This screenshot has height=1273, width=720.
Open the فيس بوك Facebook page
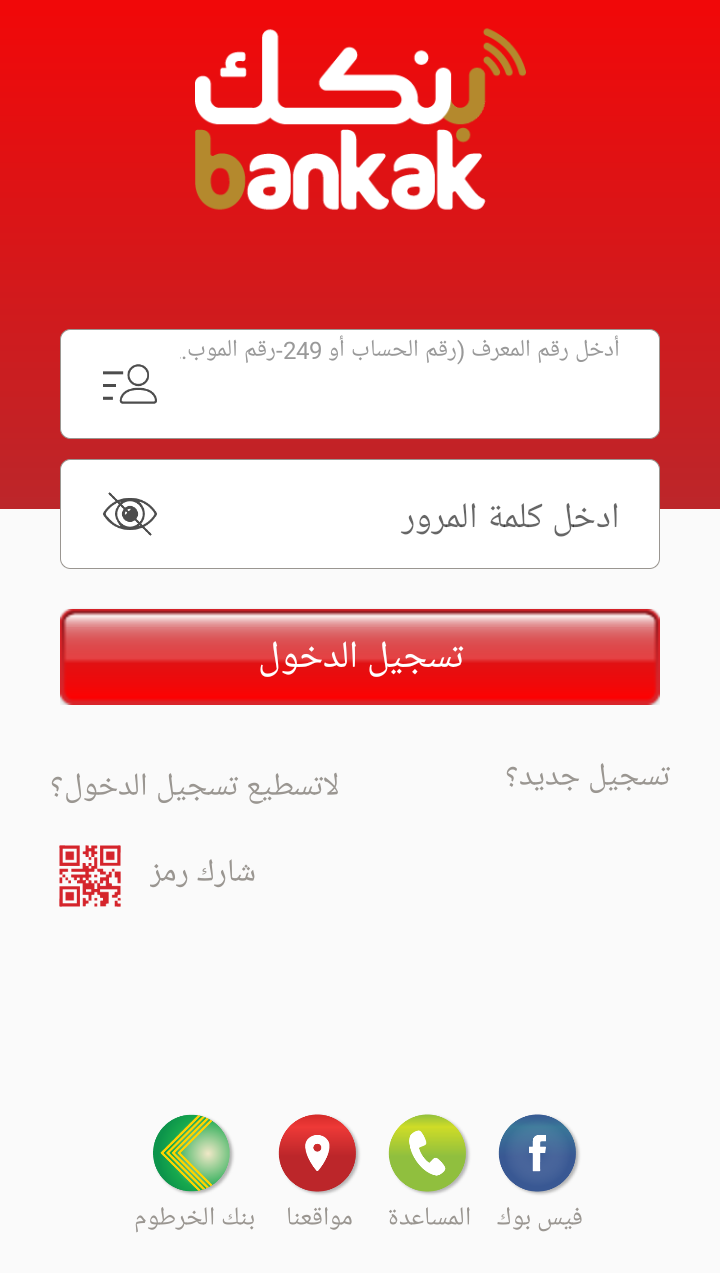coord(538,1153)
